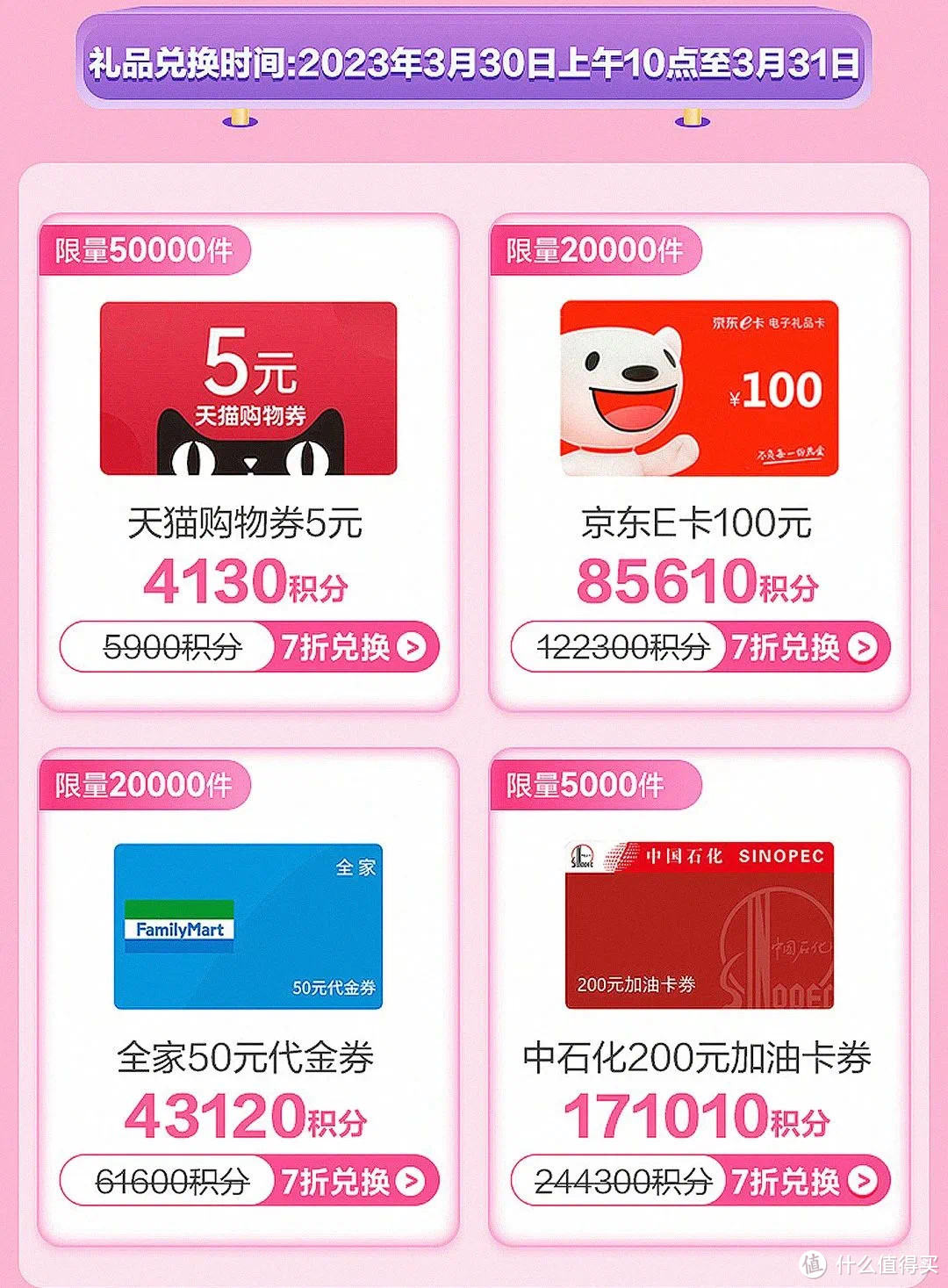Image resolution: width=948 pixels, height=1288 pixels.
Task: Open the 京东E卡100元 gift card
Action: 700,389
